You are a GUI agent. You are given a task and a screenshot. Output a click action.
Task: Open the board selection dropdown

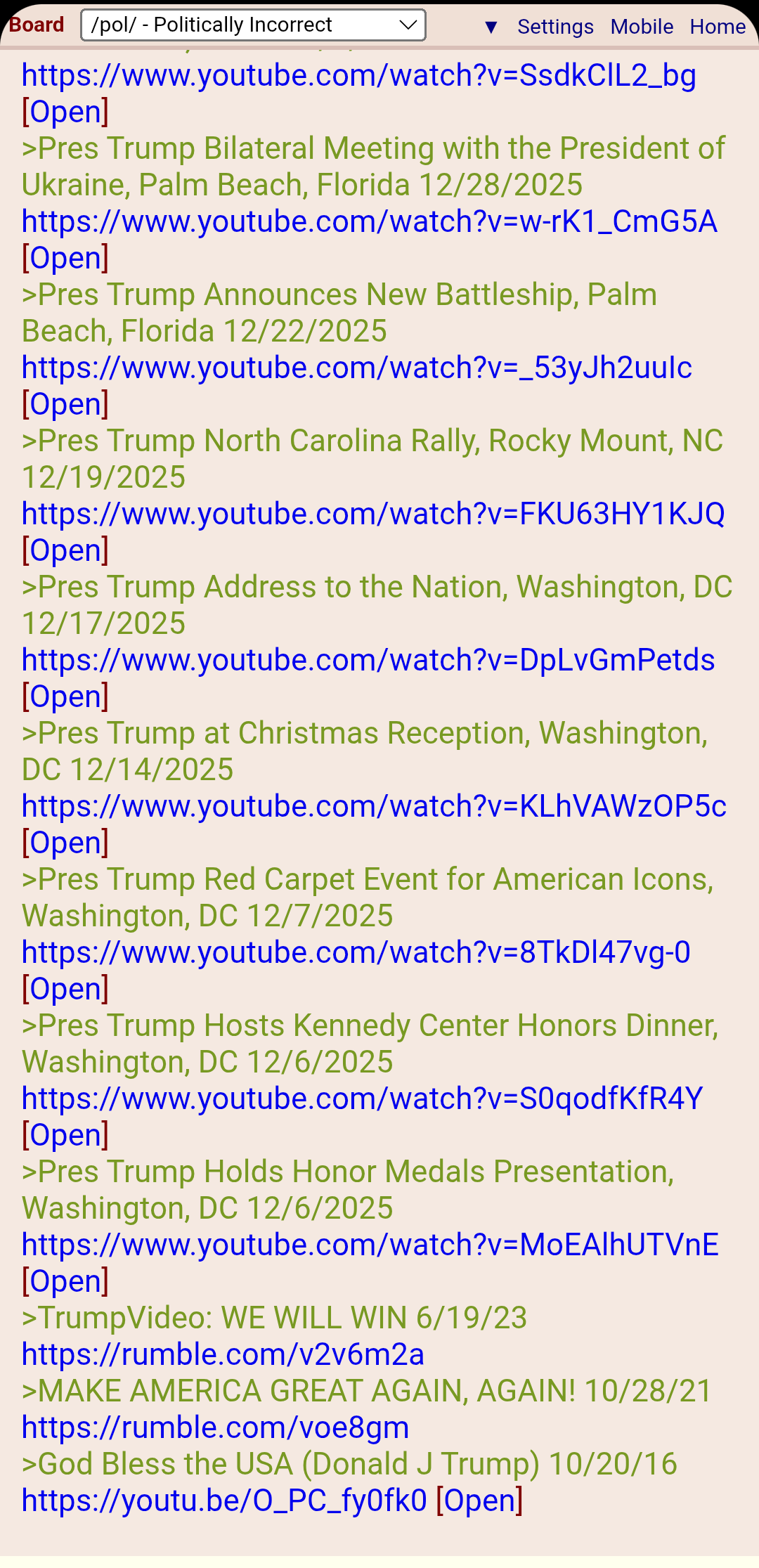coord(253,25)
